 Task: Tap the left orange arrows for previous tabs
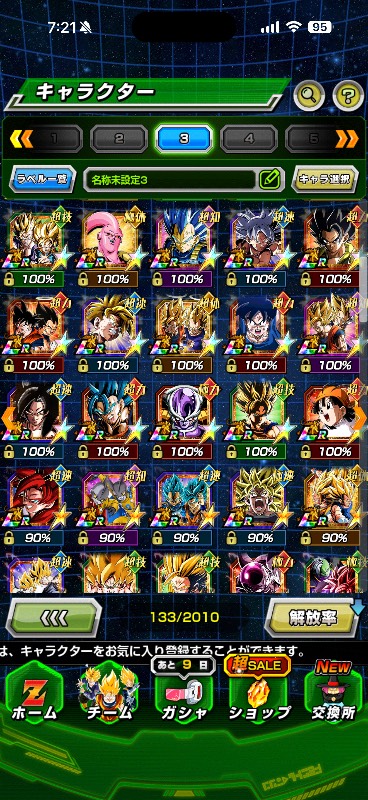coord(21,138)
